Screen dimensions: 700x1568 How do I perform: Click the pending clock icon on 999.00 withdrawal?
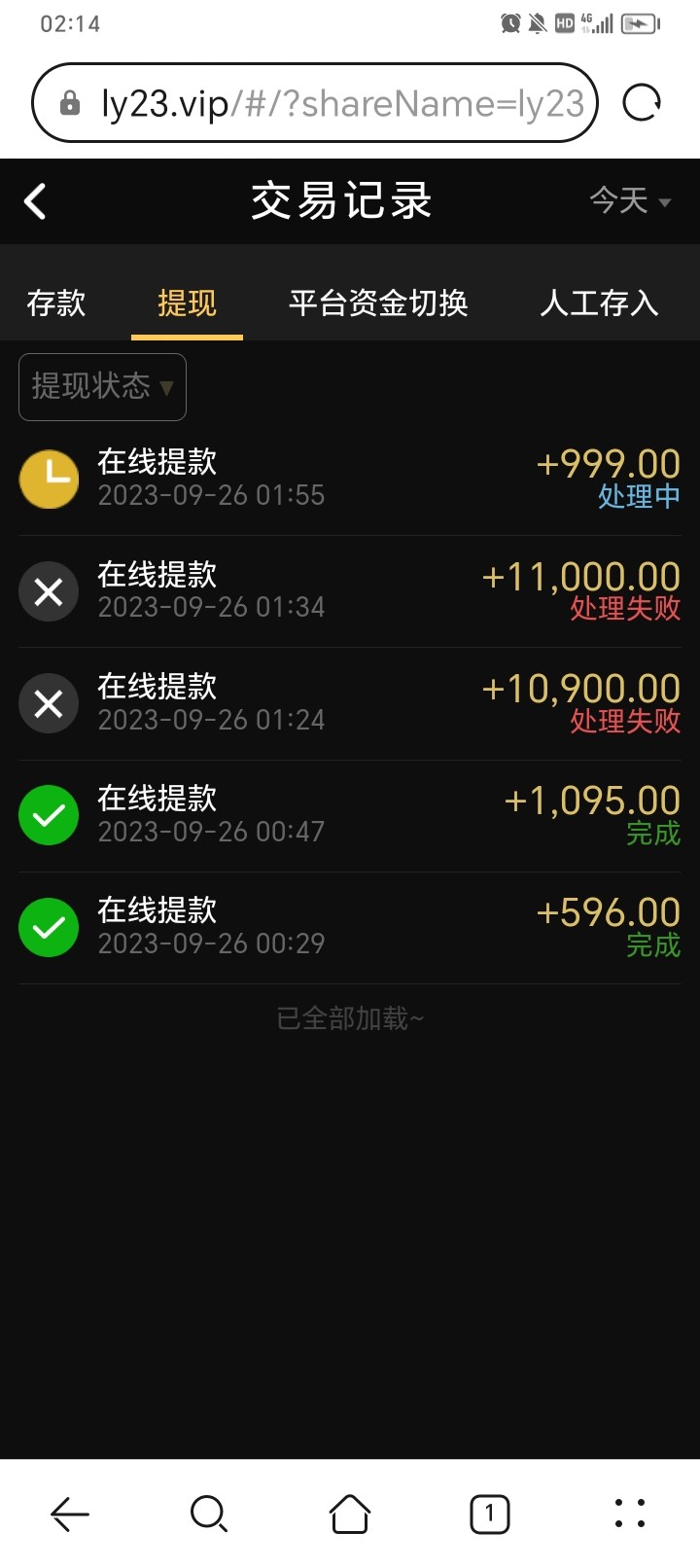click(49, 479)
